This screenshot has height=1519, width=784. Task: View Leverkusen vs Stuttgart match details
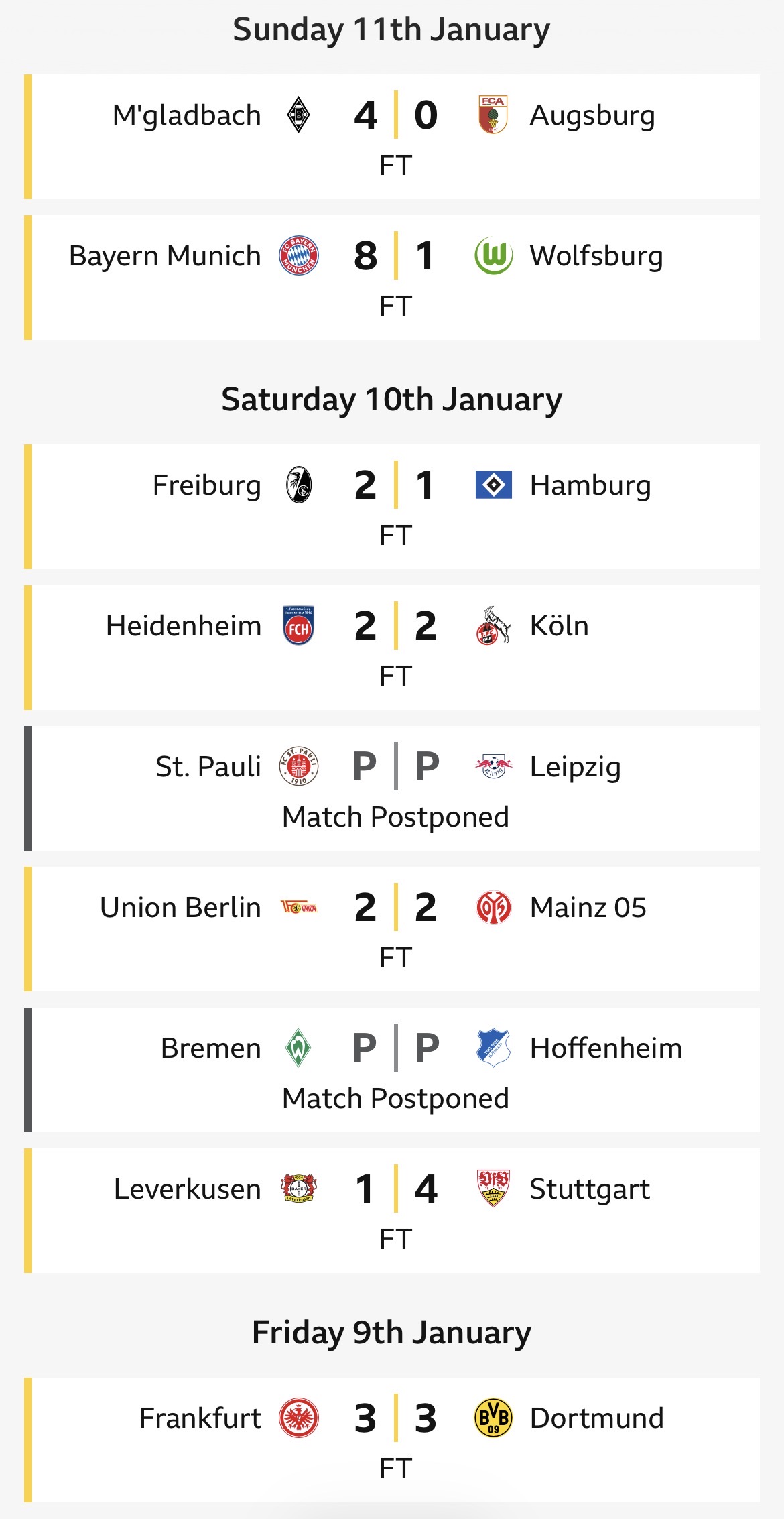(392, 1211)
